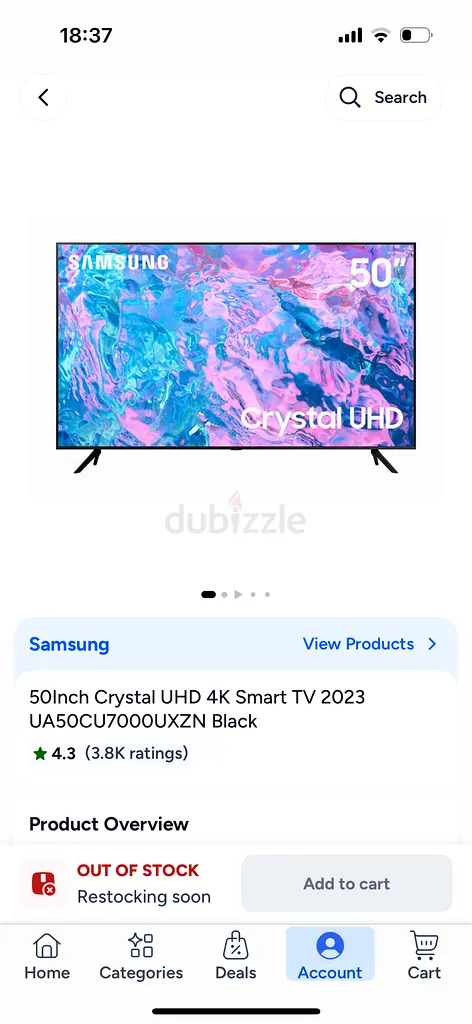Switch to the Deals tab
The image size is (472, 1024).
click(x=236, y=957)
